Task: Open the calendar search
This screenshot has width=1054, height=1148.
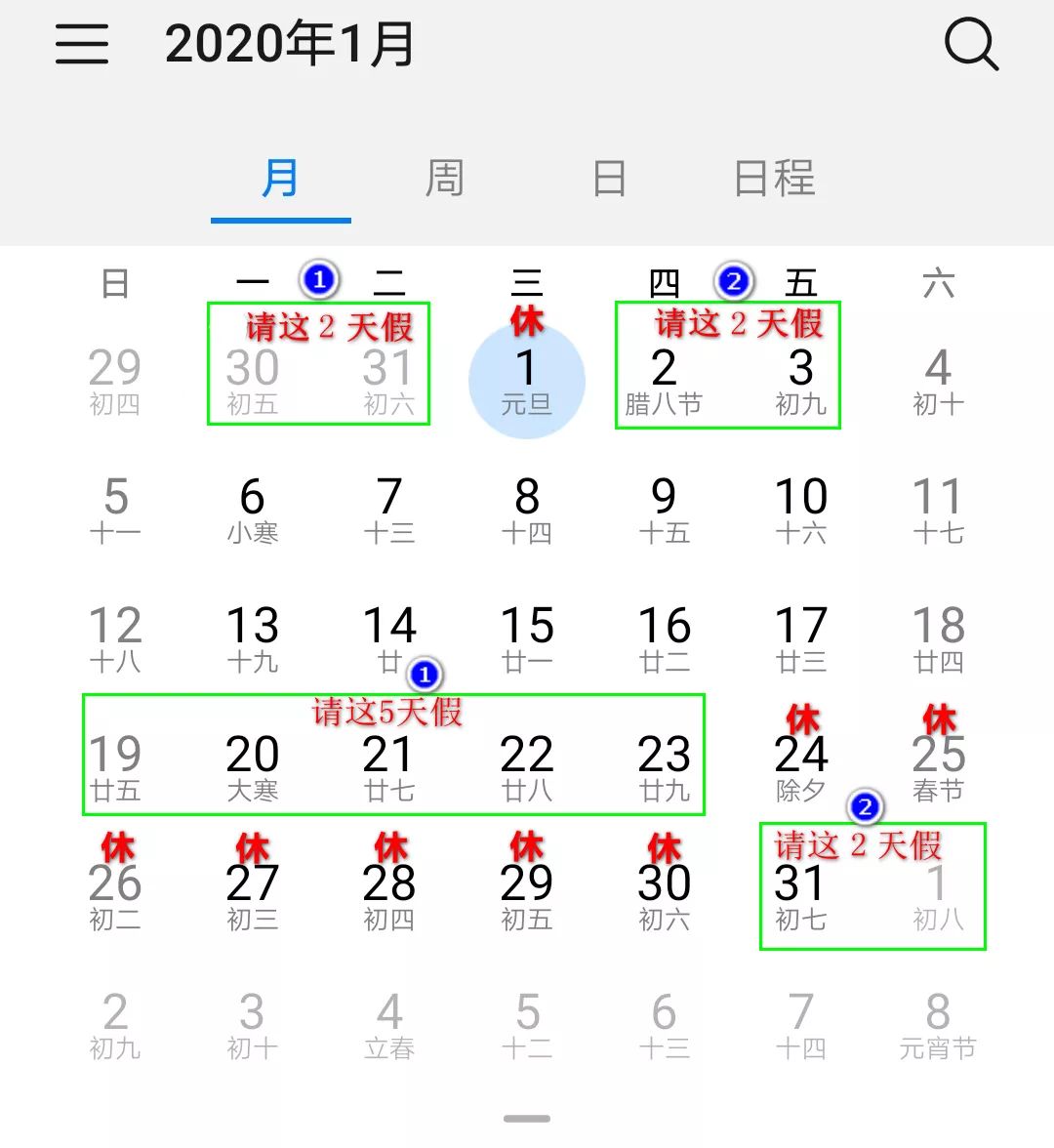Action: [971, 45]
